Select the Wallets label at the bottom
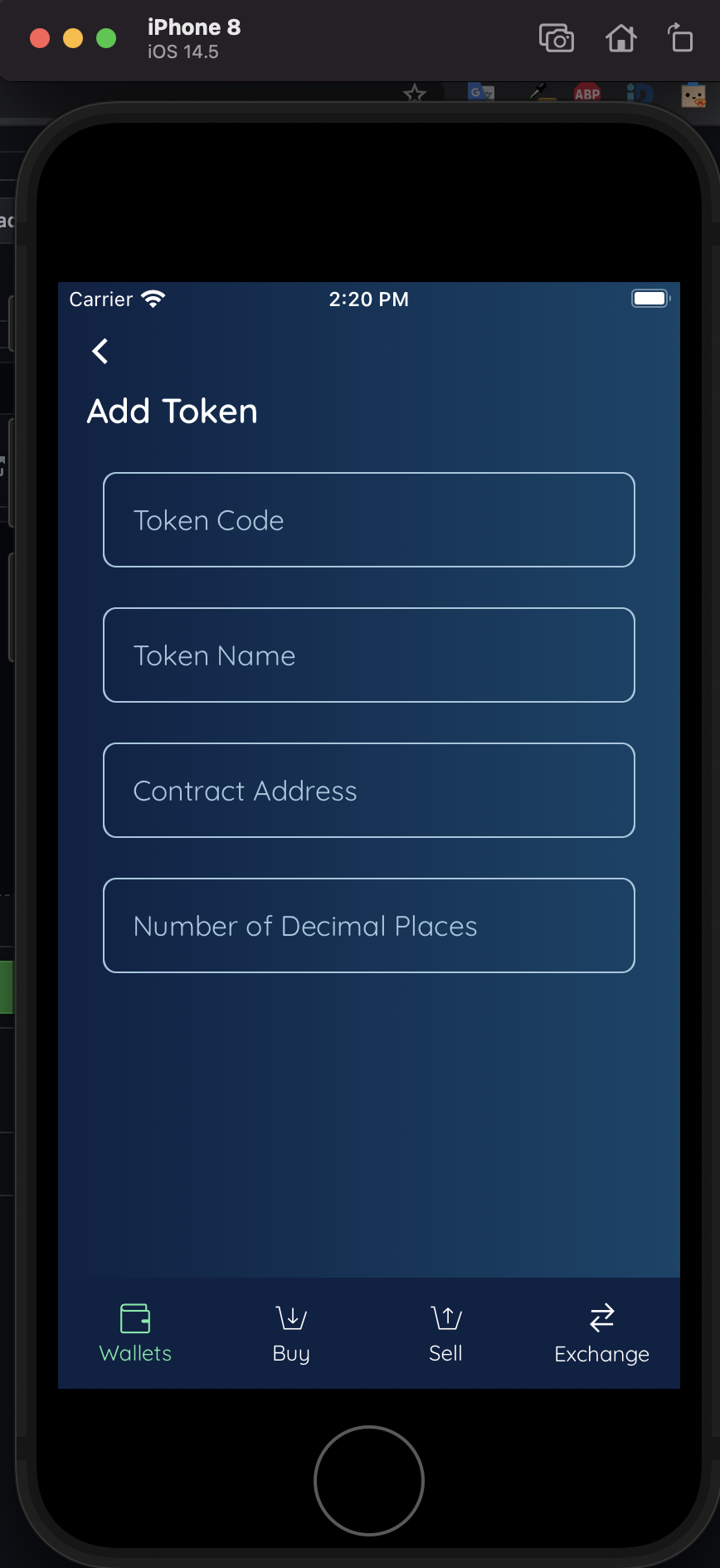 (134, 1353)
